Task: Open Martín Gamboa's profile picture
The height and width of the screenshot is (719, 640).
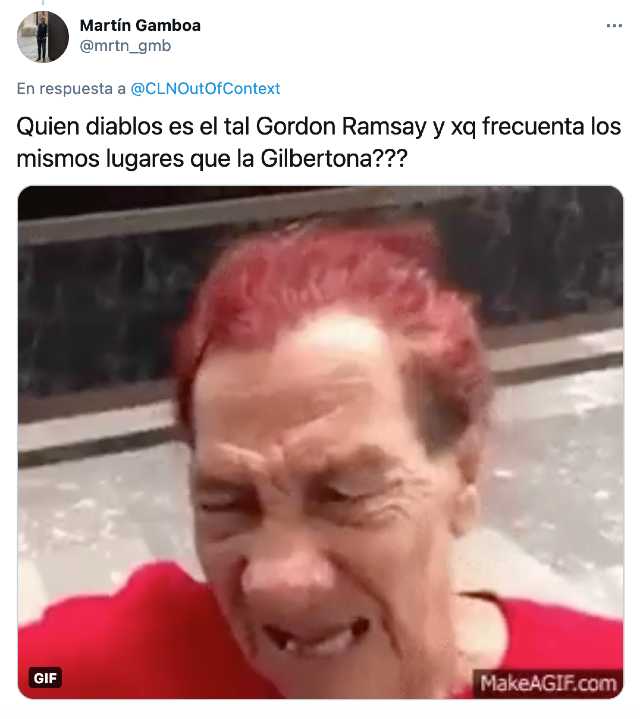Action: point(42,37)
